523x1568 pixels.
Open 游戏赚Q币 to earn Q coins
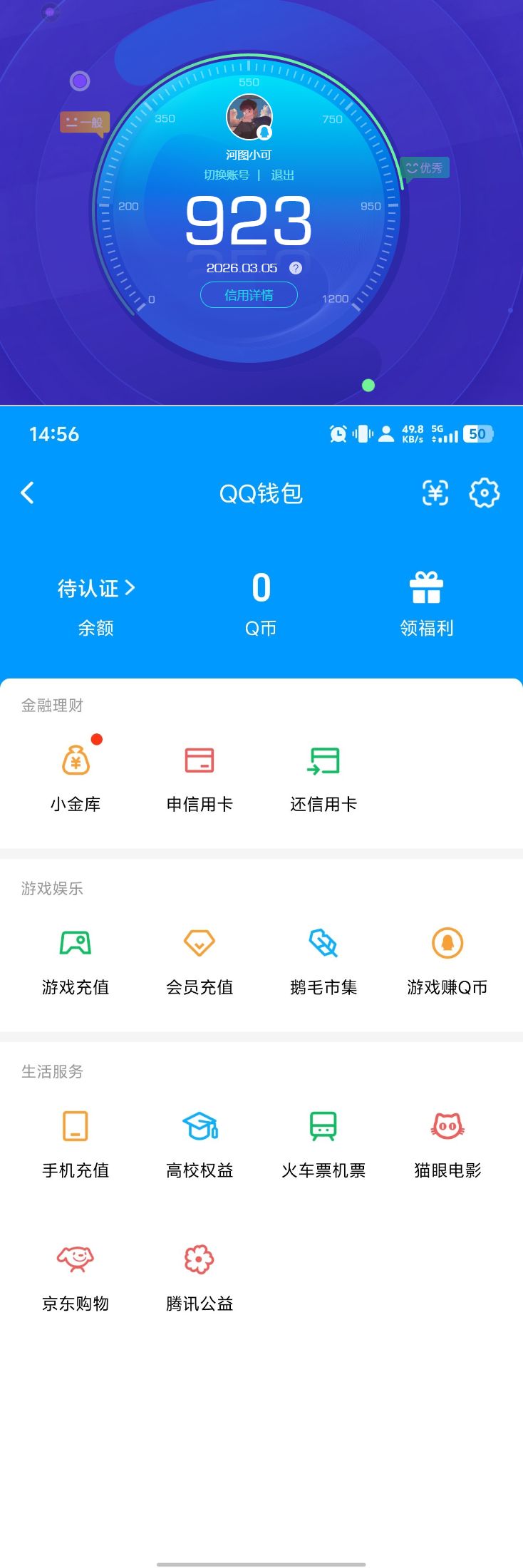(447, 959)
